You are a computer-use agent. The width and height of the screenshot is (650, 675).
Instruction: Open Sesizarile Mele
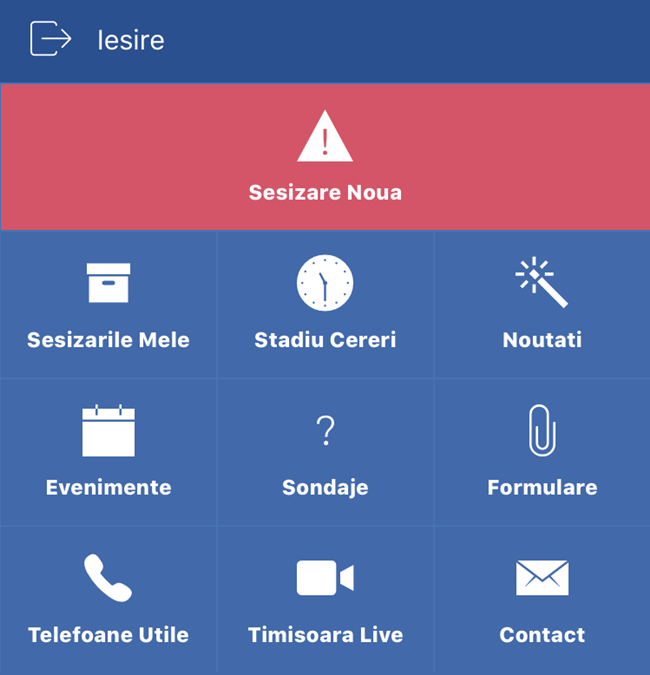(x=108, y=304)
